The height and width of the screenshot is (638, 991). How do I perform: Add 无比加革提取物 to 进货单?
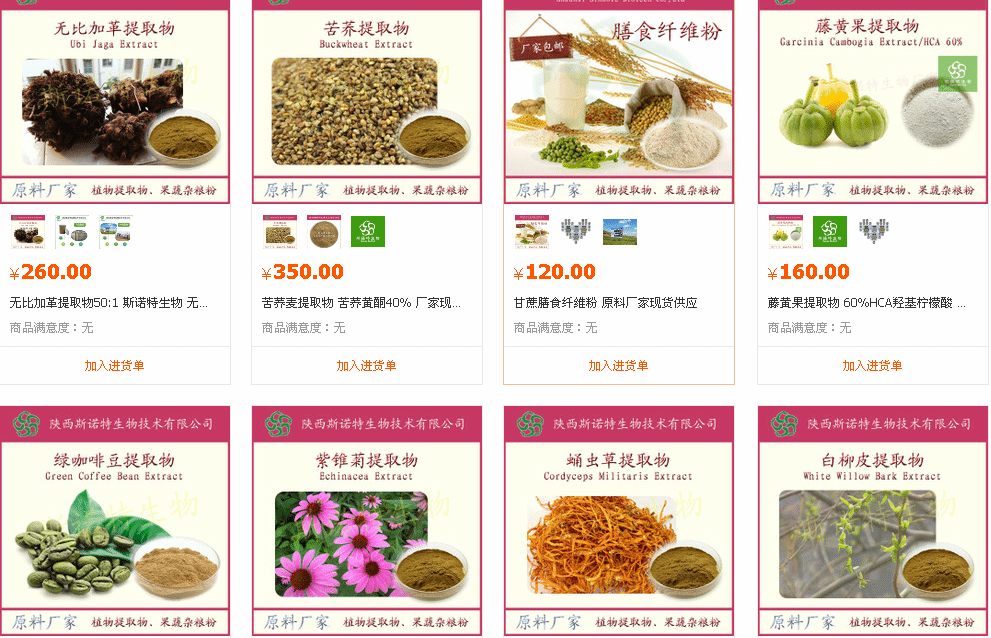(x=115, y=366)
